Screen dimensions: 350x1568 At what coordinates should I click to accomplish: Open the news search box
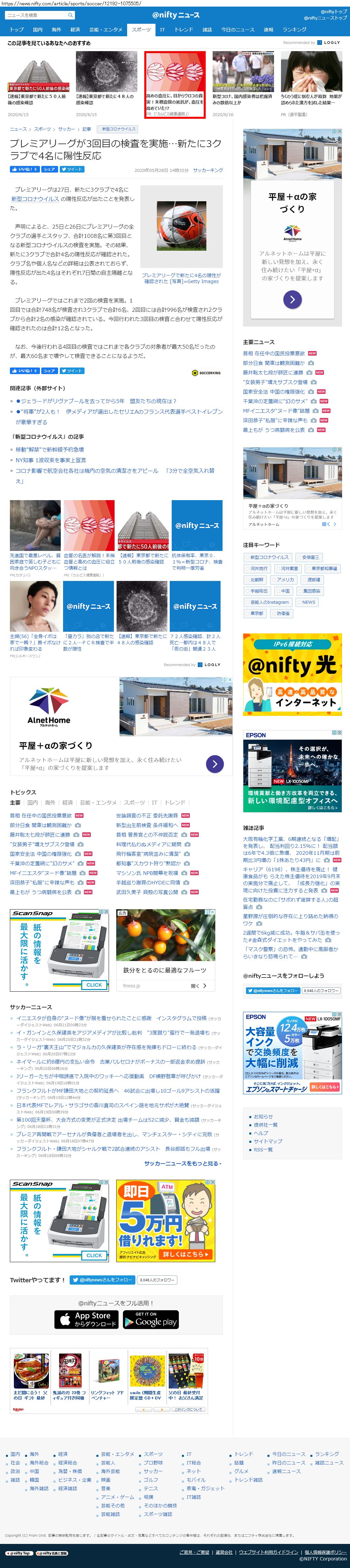tap(35, 15)
